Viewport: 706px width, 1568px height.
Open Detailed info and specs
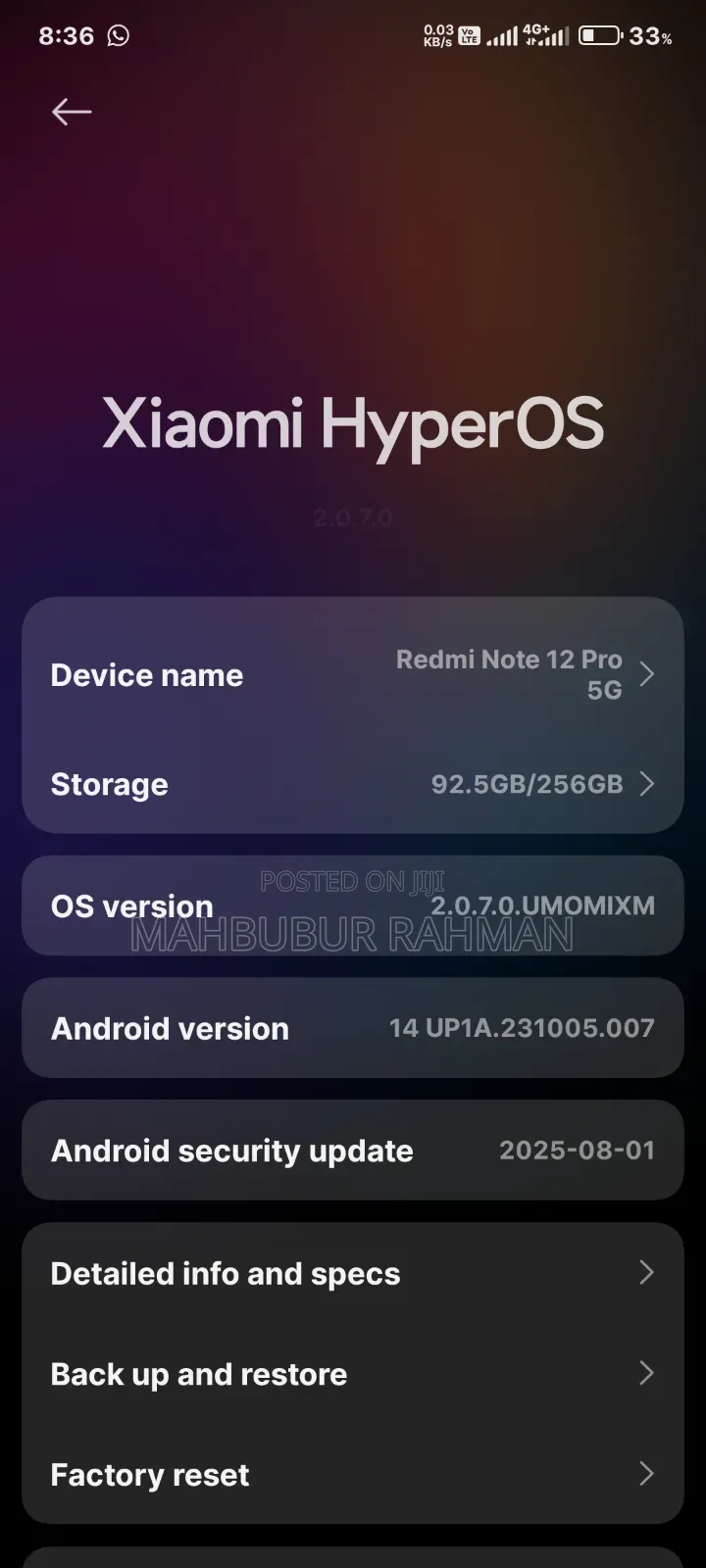point(352,1273)
